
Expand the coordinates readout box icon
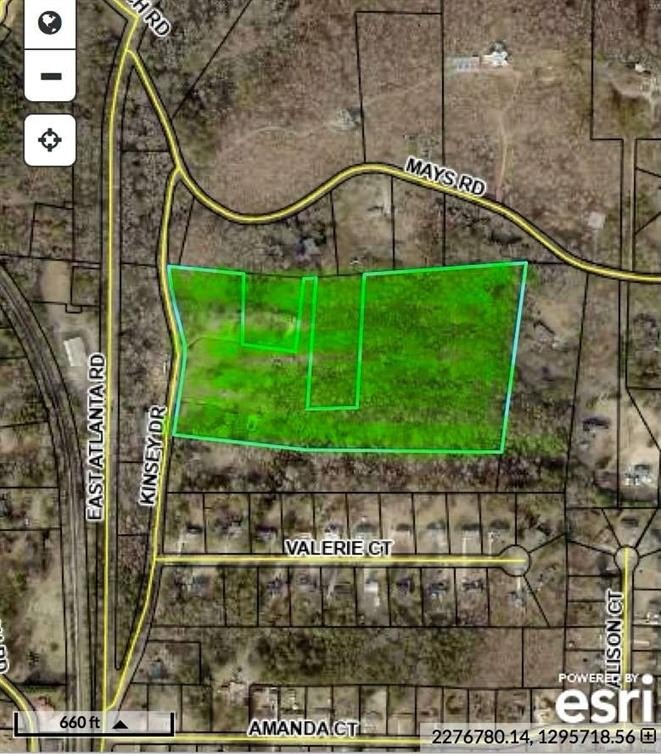click(x=649, y=737)
